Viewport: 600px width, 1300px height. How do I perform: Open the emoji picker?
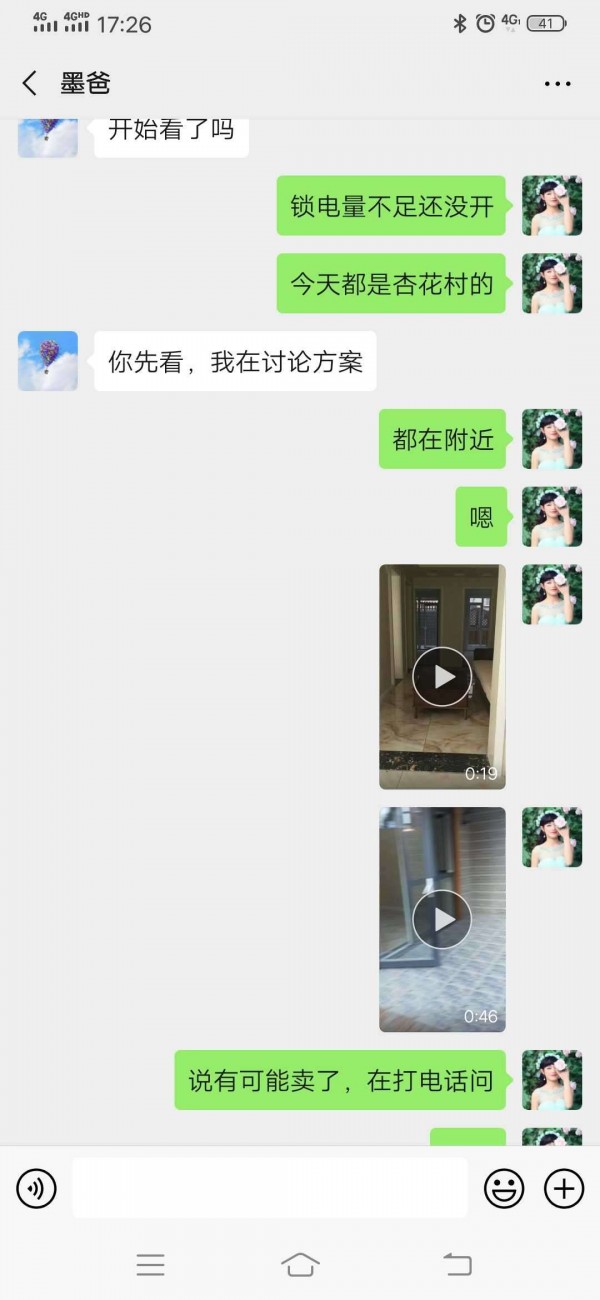(x=504, y=1188)
